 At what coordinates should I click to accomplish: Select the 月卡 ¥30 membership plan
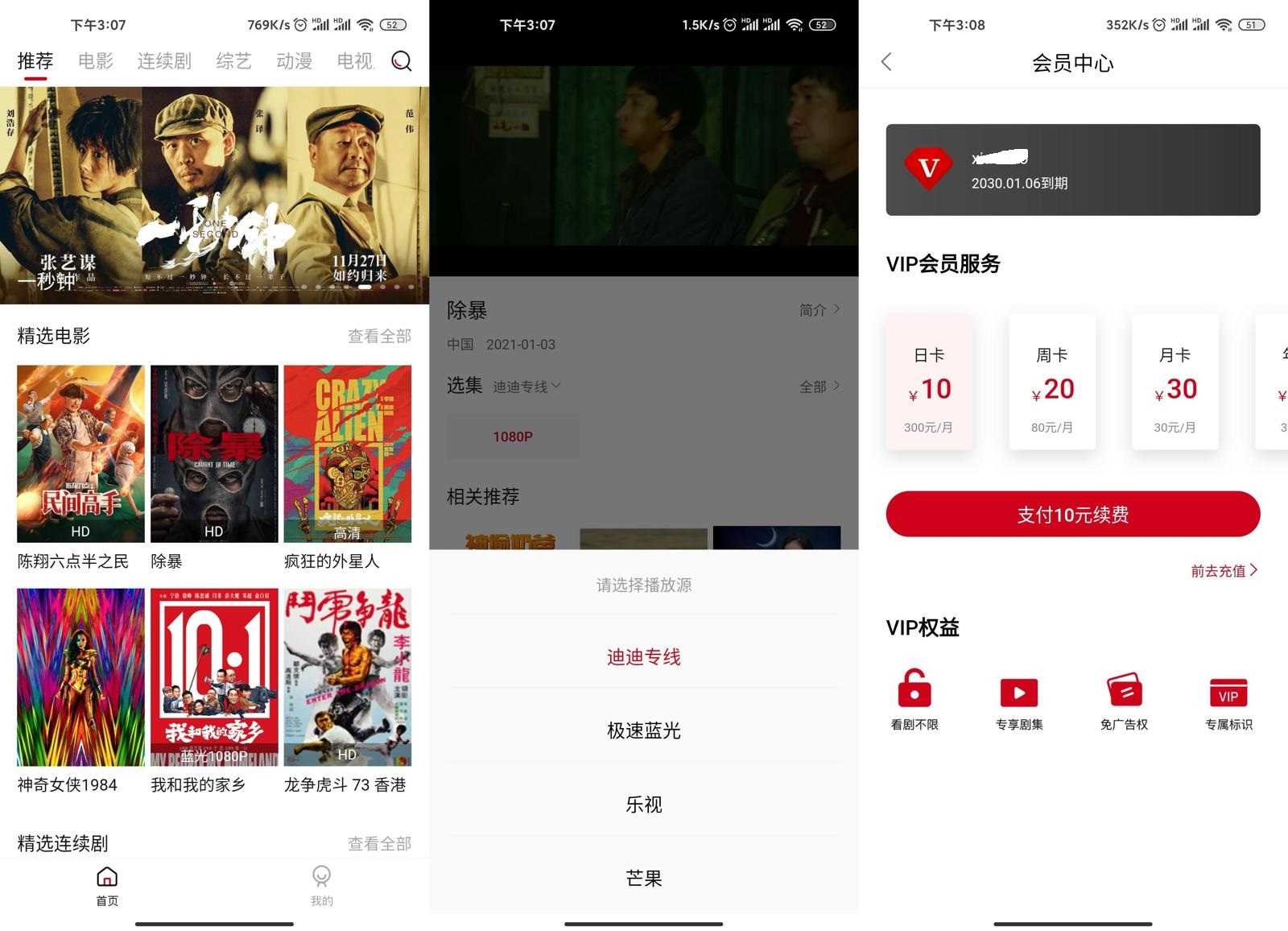click(x=1174, y=382)
